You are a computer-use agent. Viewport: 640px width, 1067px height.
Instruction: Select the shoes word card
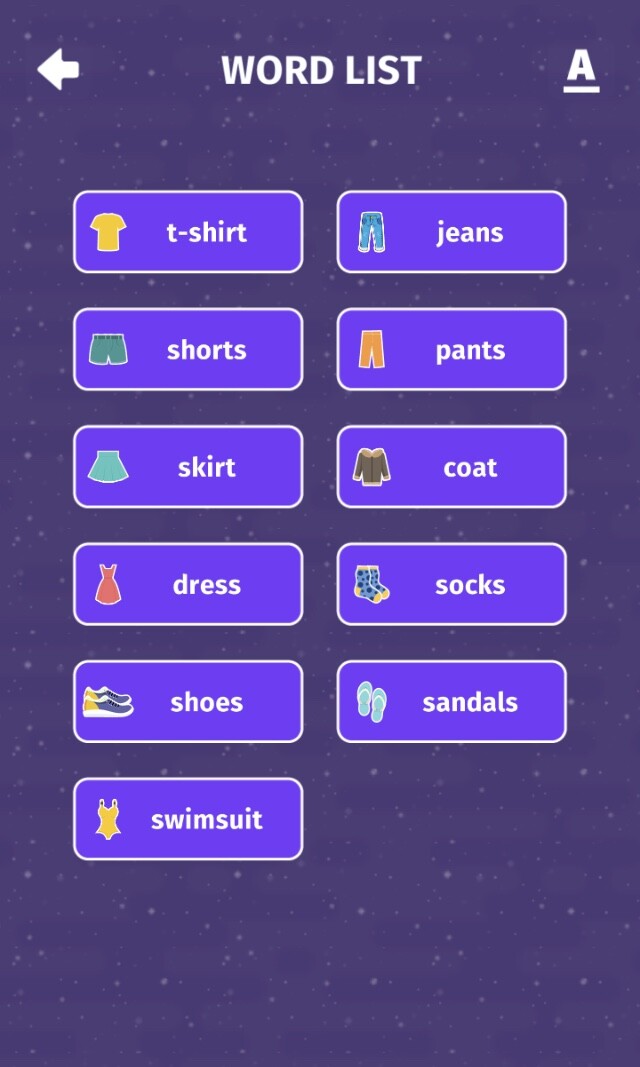[x=188, y=702]
